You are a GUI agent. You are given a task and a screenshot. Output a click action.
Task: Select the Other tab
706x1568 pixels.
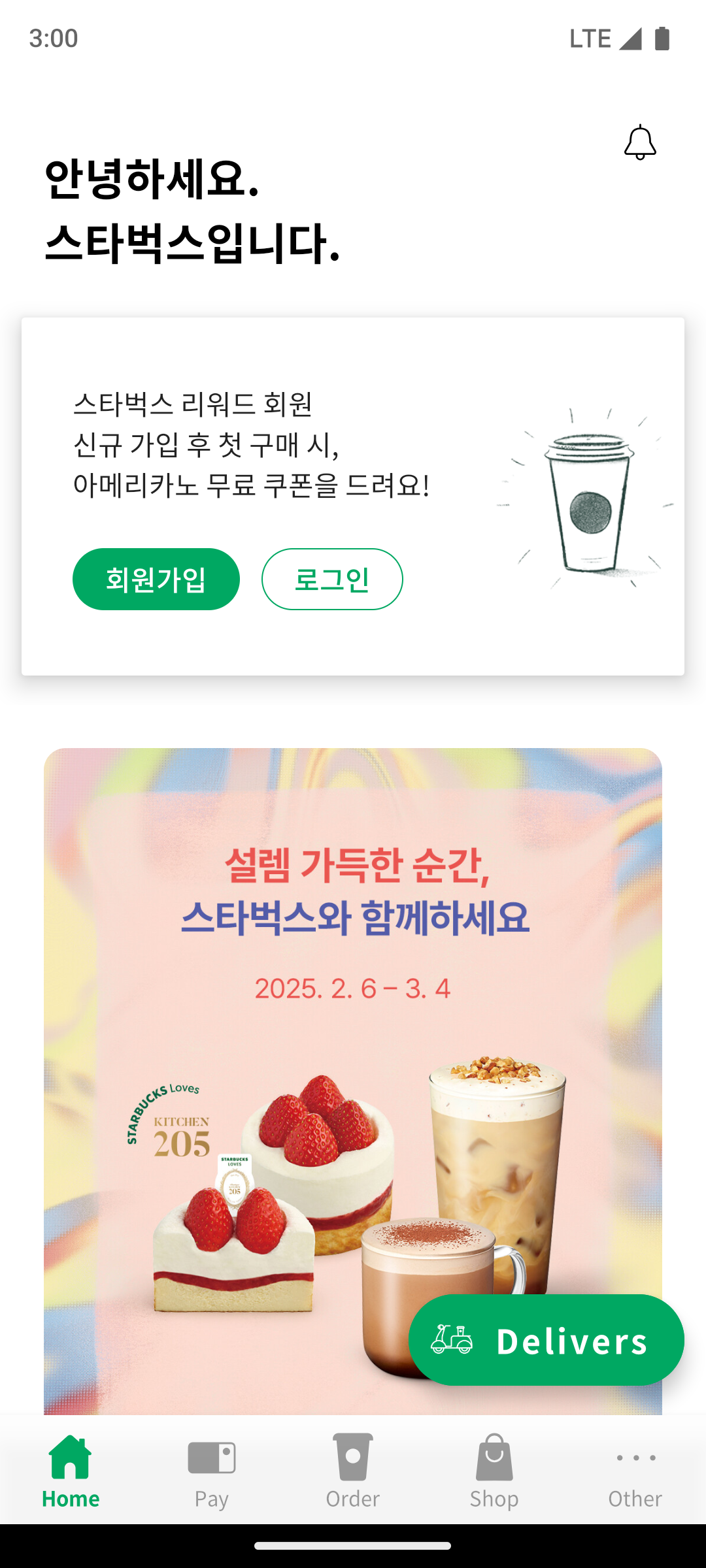[x=635, y=1470]
